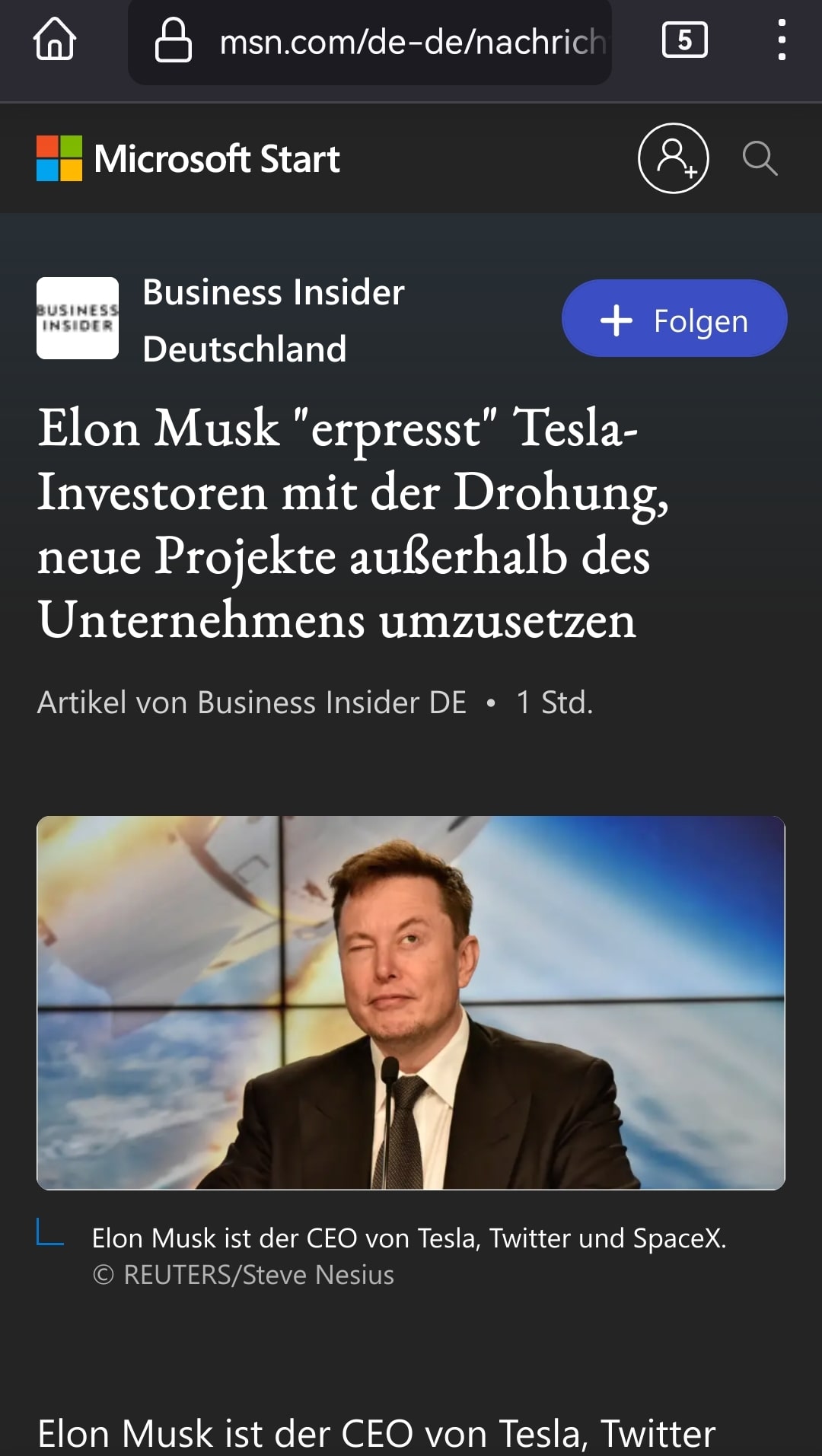Open the Microsoft Start home page

(188, 158)
